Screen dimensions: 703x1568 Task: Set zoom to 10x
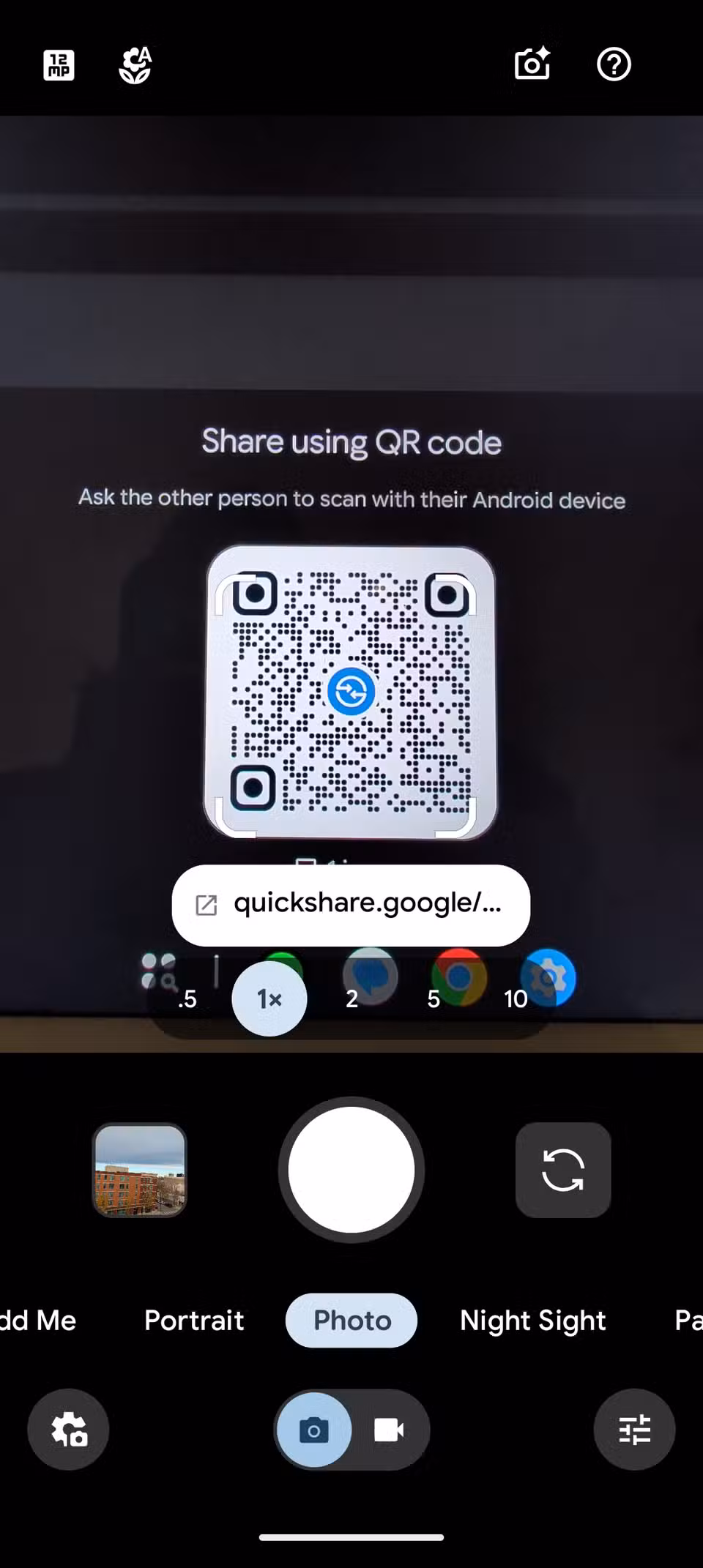tap(516, 998)
